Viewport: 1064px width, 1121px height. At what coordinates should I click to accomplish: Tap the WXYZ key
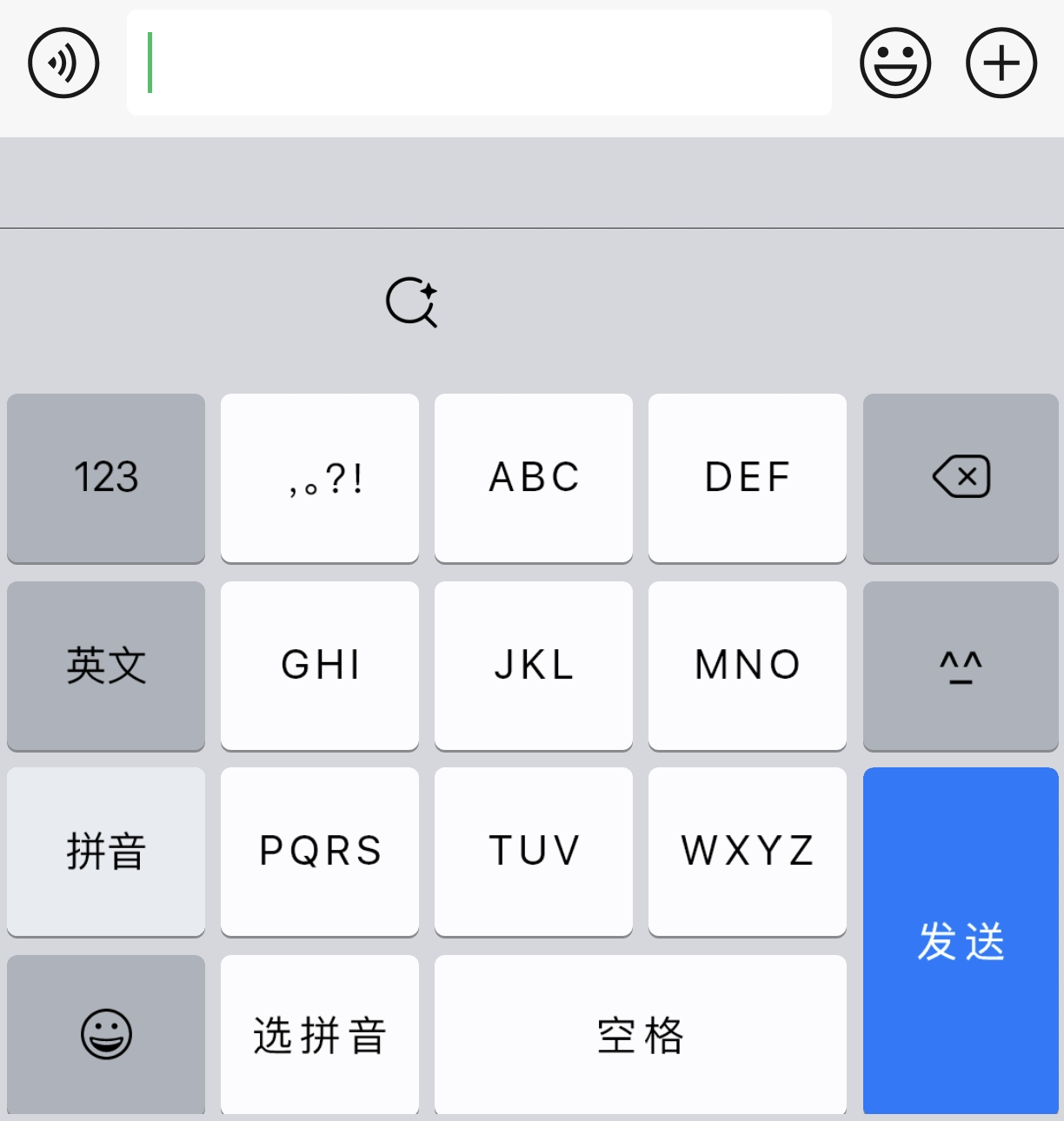[747, 852]
